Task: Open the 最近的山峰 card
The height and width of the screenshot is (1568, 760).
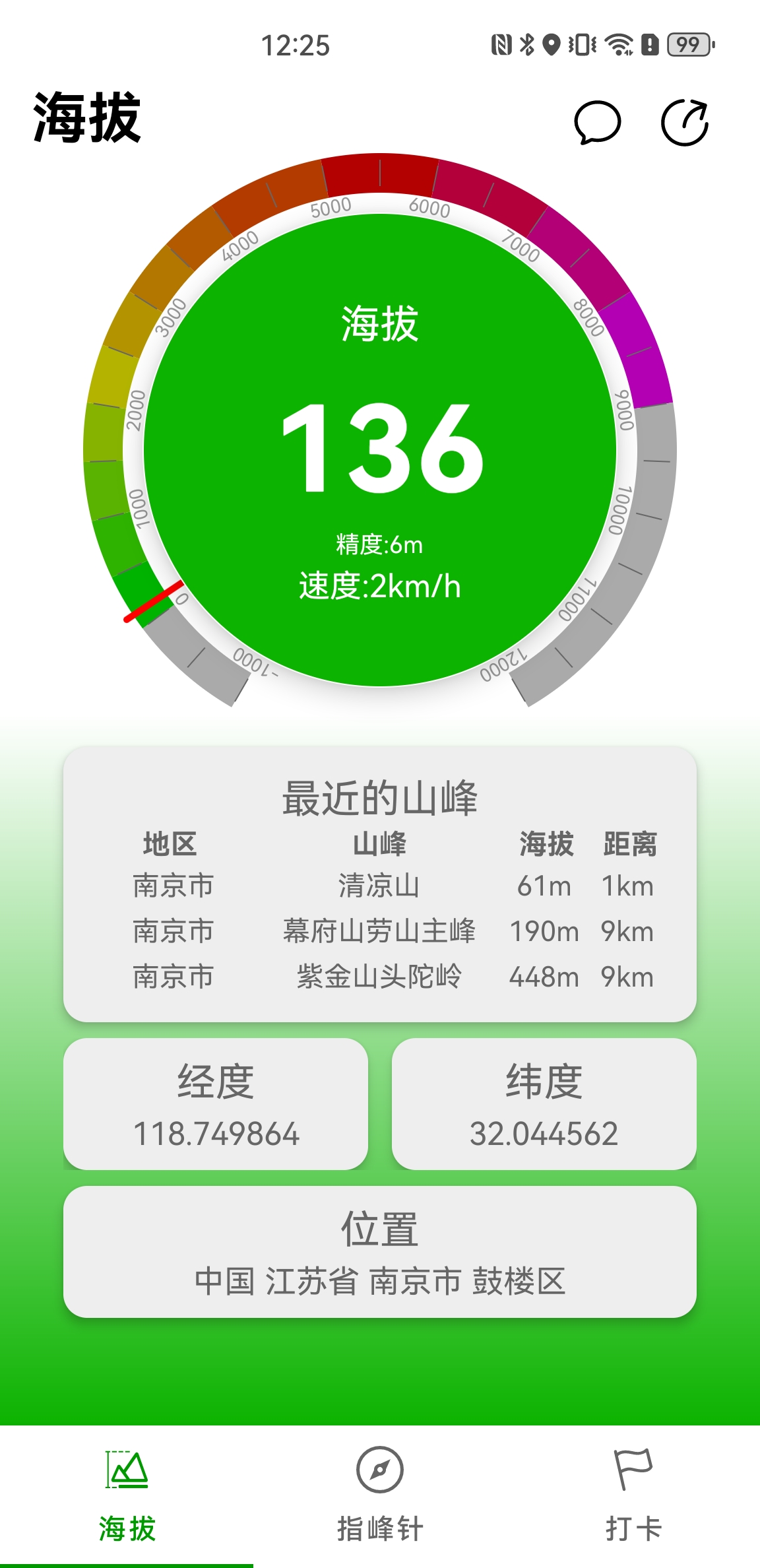Action: 379,797
